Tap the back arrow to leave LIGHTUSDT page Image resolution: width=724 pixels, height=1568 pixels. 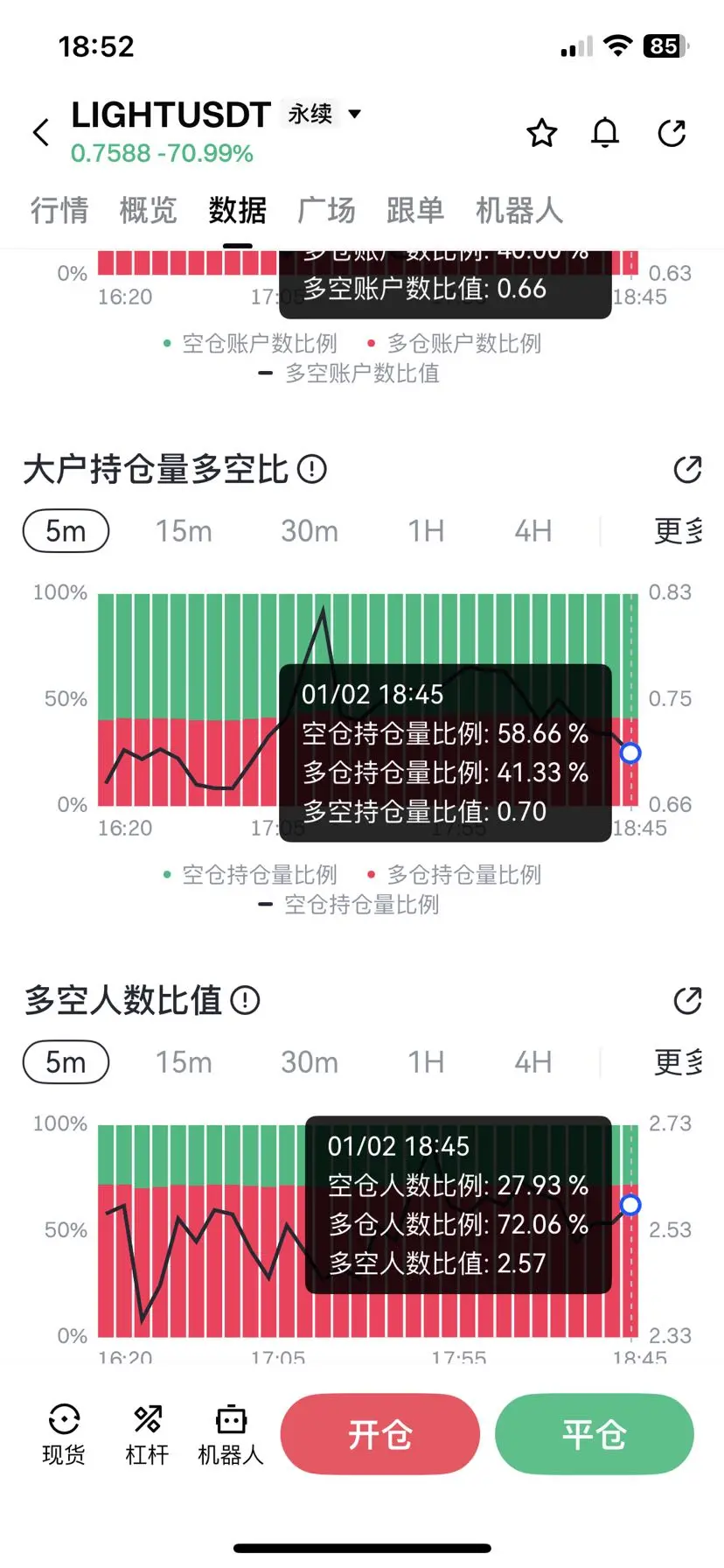point(38,133)
